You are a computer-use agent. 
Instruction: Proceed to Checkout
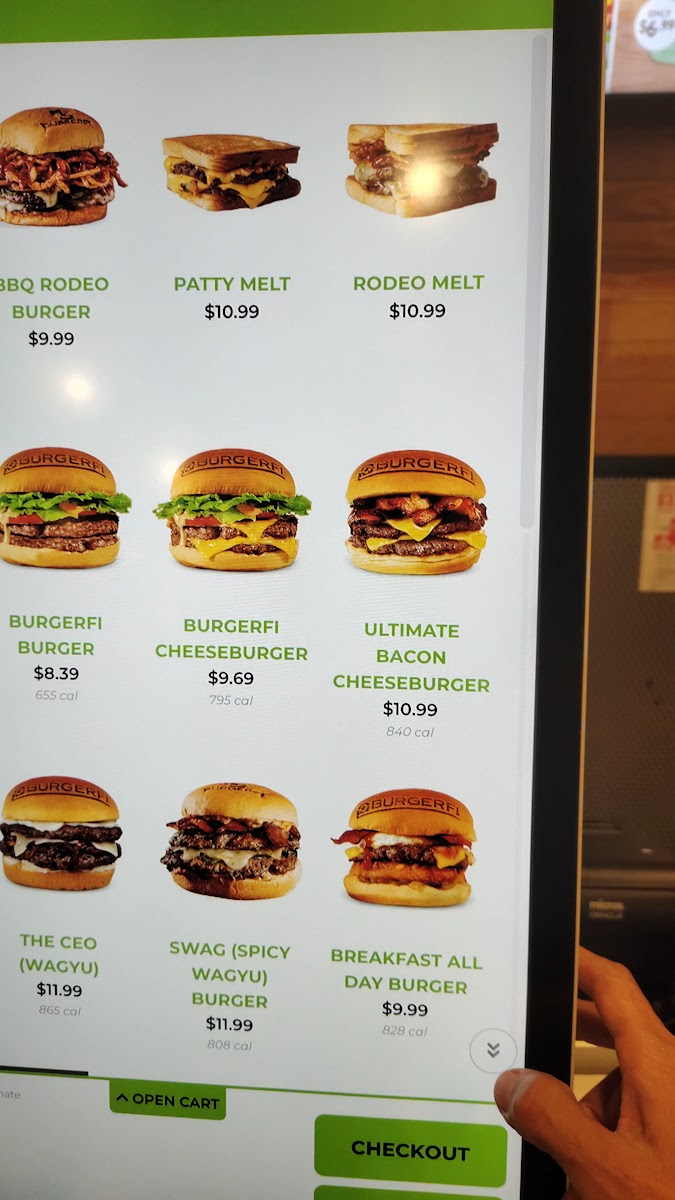tap(410, 1150)
